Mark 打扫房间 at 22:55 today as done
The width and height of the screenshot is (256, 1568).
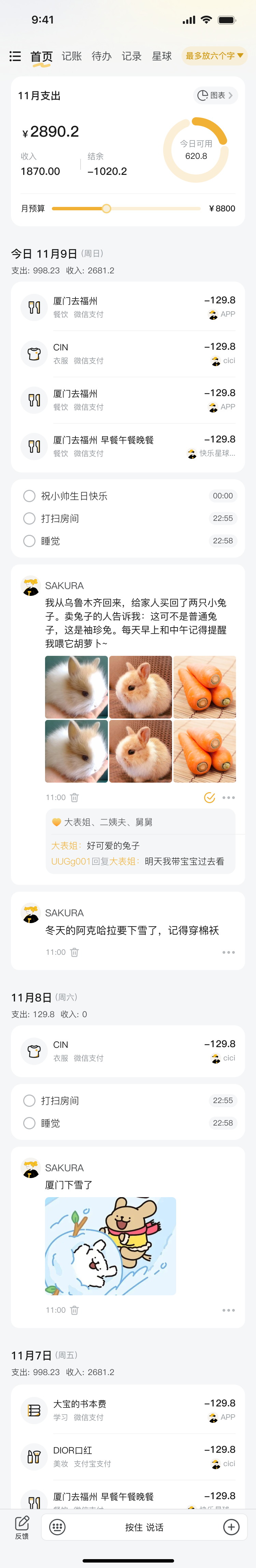click(29, 518)
